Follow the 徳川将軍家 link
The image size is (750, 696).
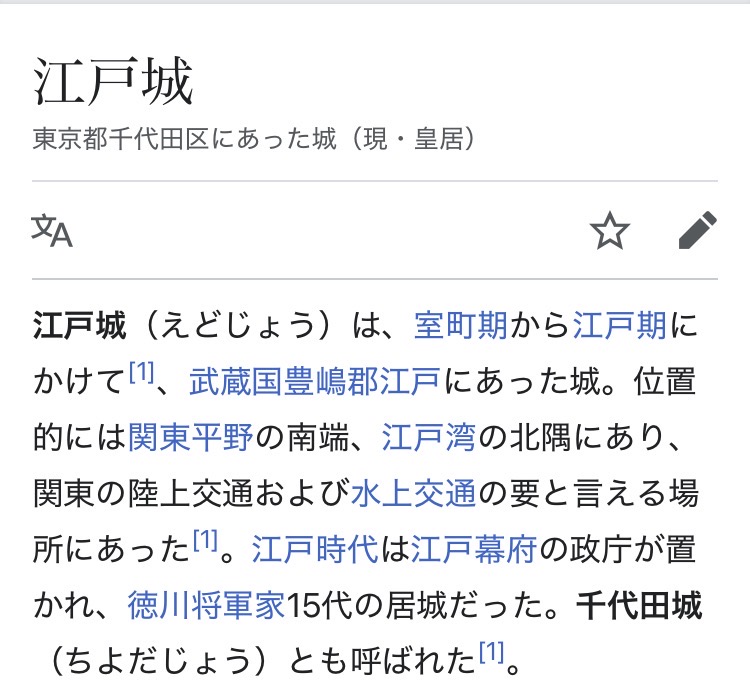[207, 605]
